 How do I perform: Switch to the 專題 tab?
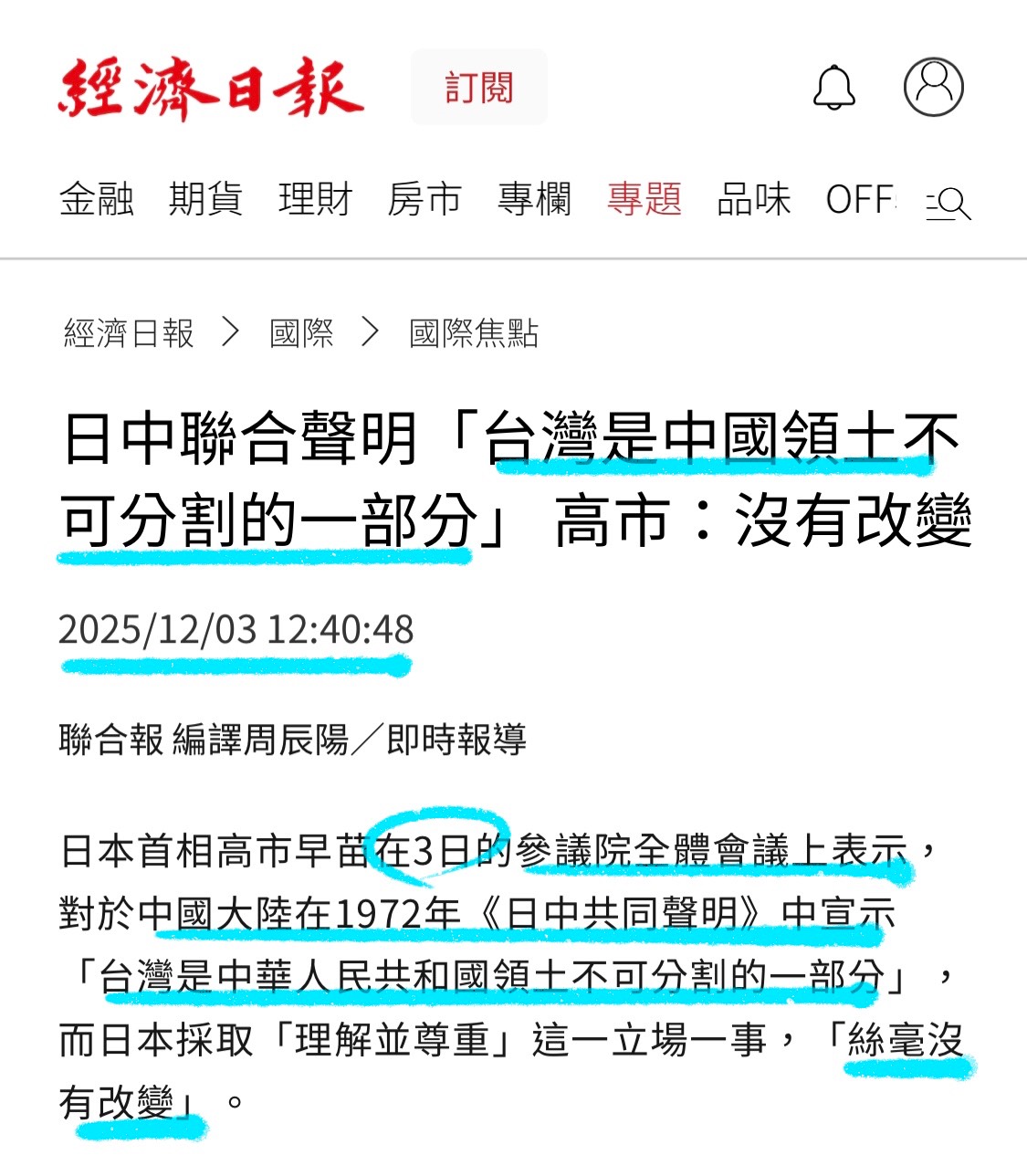point(644,199)
